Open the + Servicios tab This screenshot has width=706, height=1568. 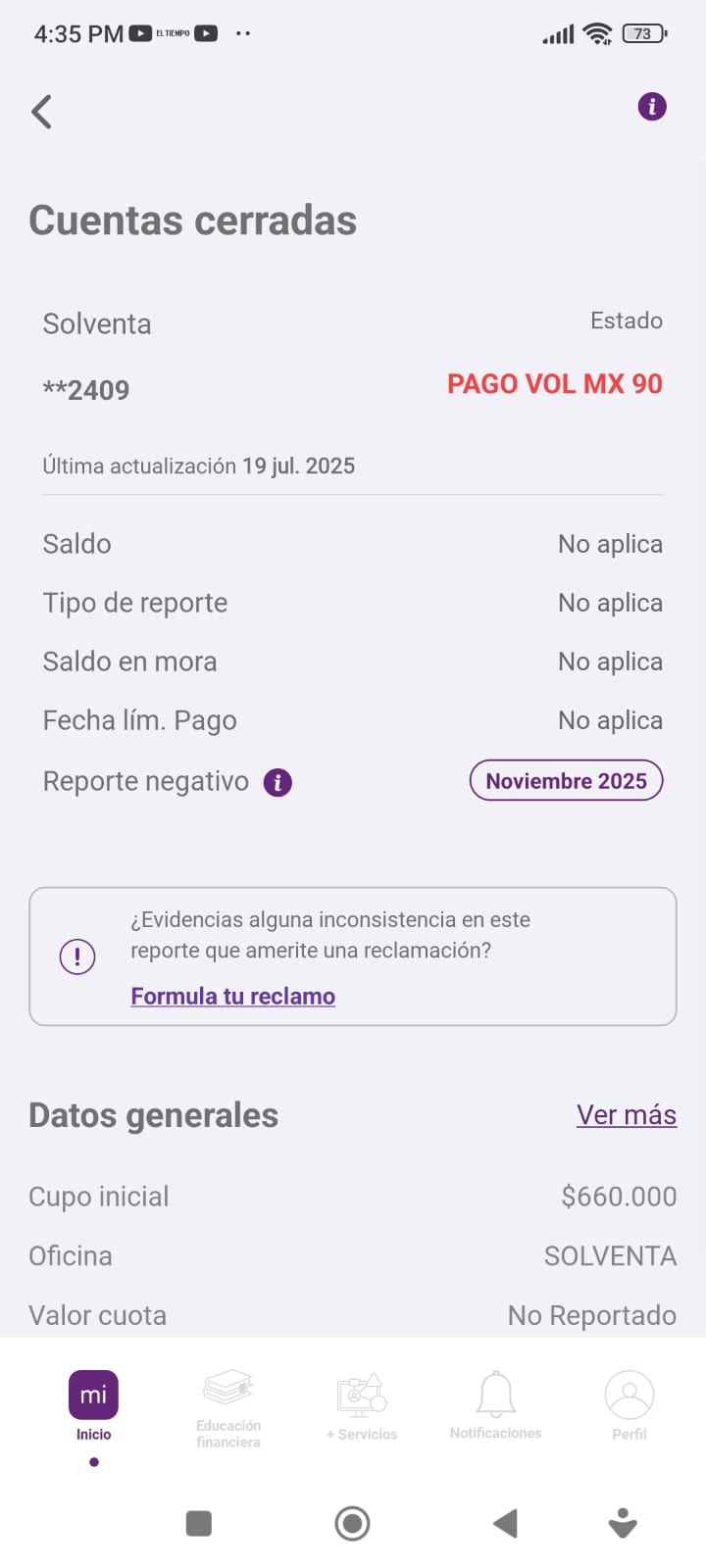362,1407
